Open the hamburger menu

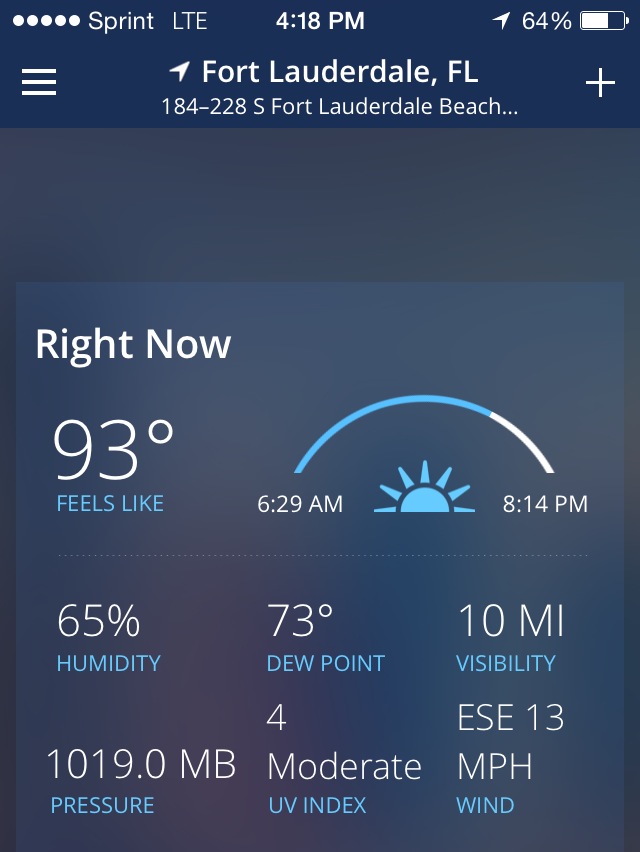39,83
